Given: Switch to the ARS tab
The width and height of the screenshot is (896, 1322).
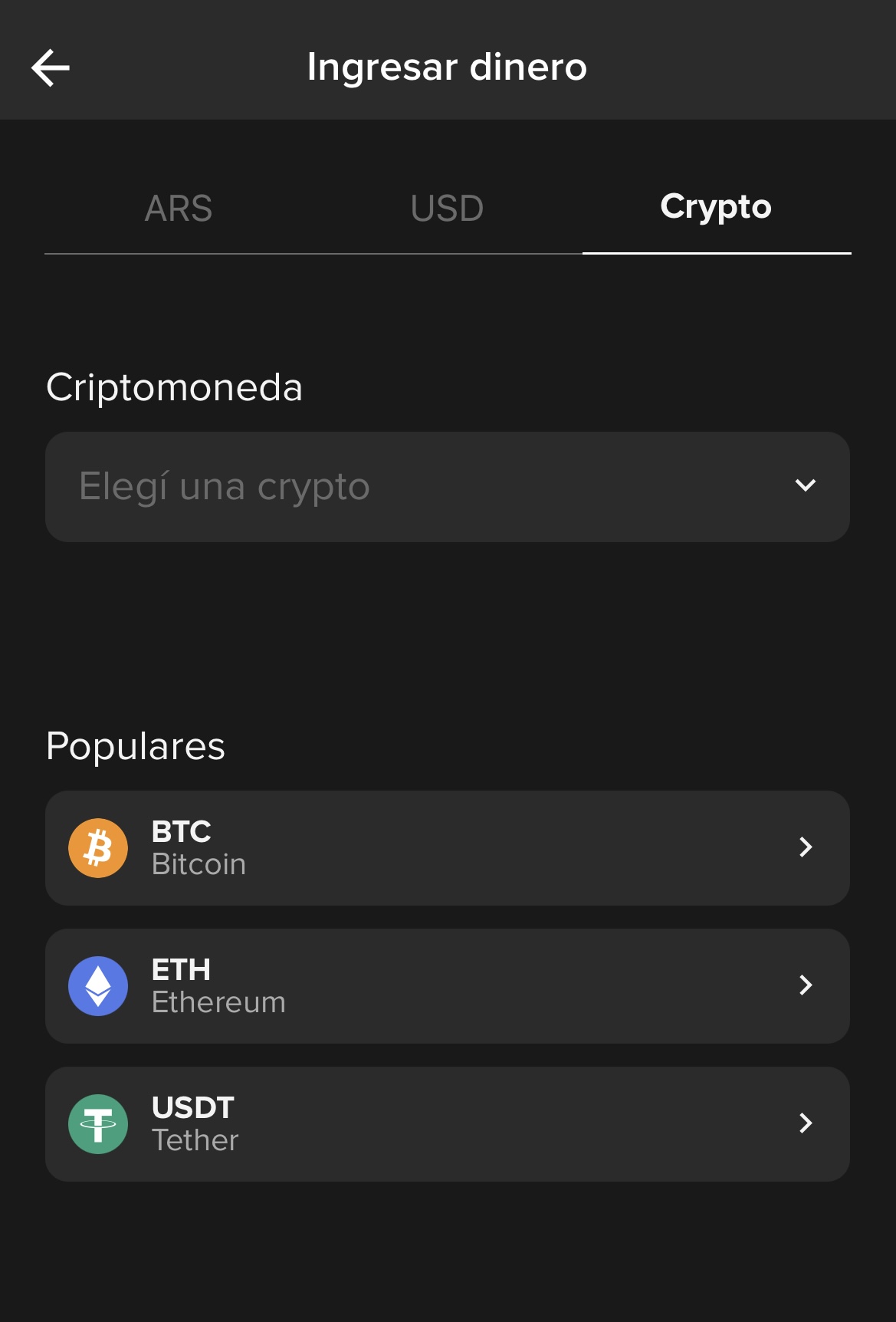Looking at the screenshot, I should pyautogui.click(x=179, y=209).
